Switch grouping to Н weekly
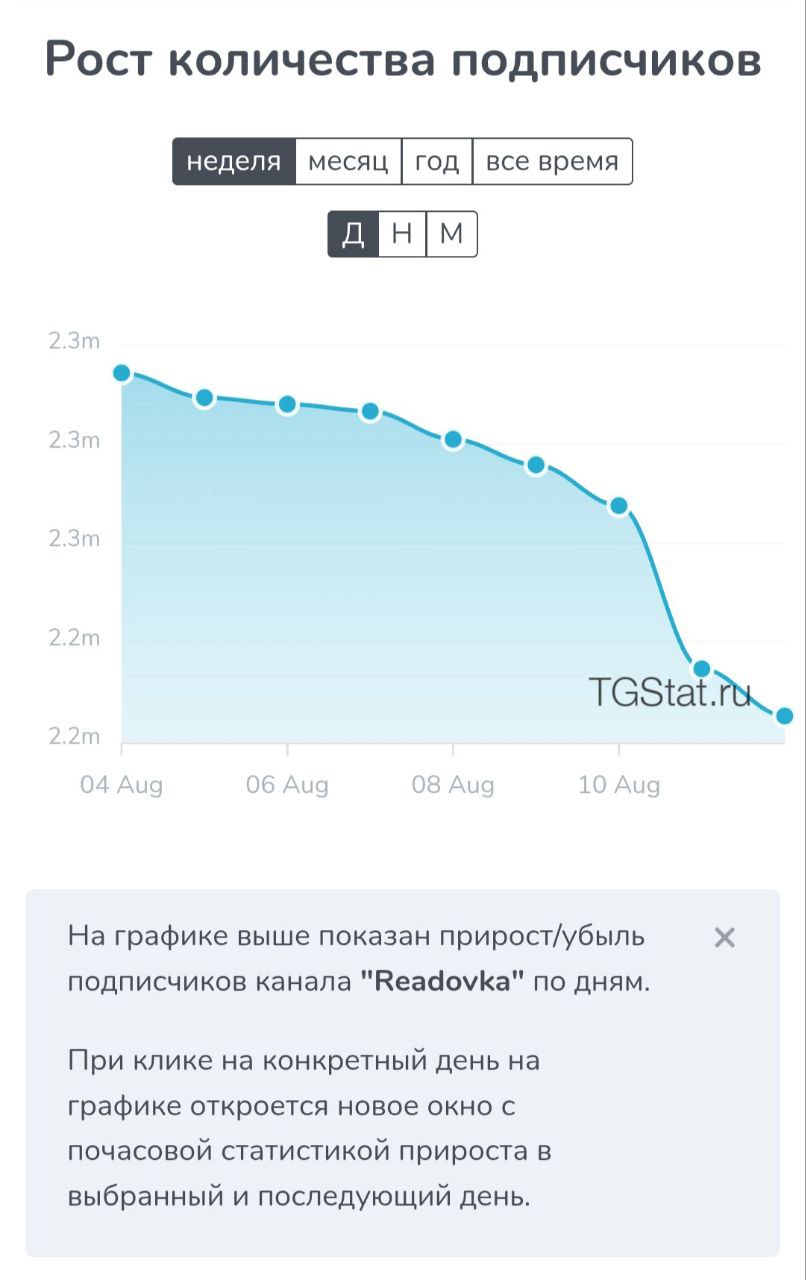The height and width of the screenshot is (1280, 806). click(x=402, y=234)
